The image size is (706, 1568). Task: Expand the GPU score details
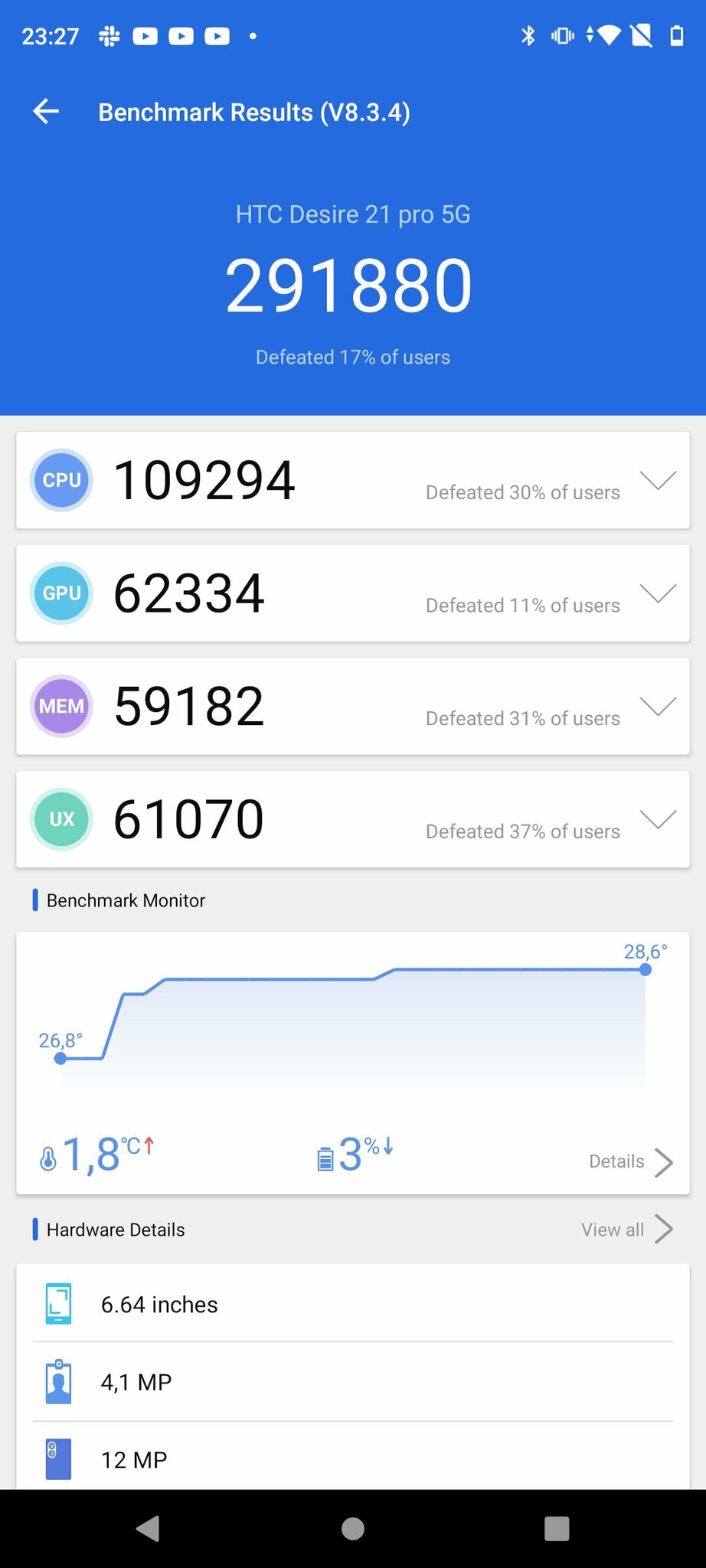658,594
